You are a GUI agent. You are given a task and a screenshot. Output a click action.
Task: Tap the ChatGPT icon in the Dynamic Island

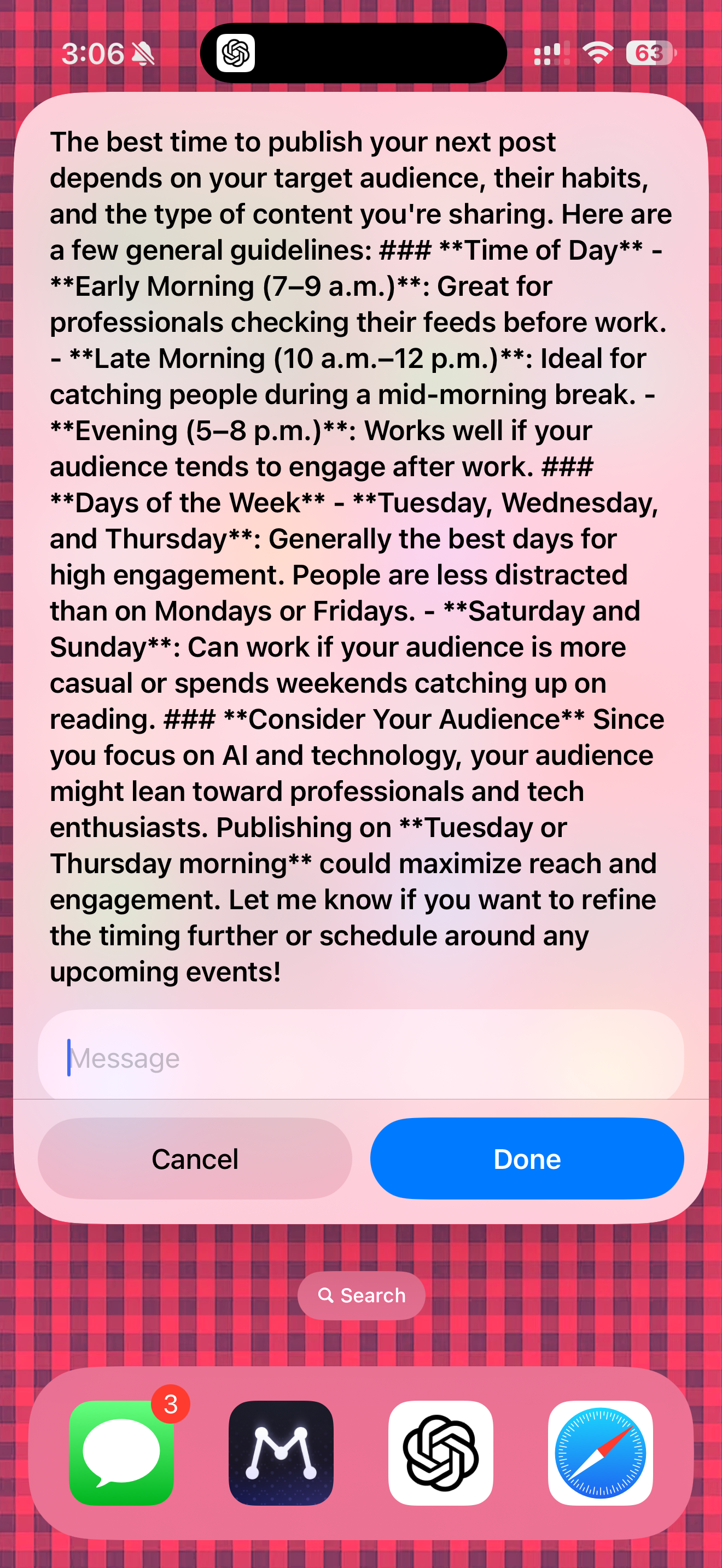click(236, 54)
